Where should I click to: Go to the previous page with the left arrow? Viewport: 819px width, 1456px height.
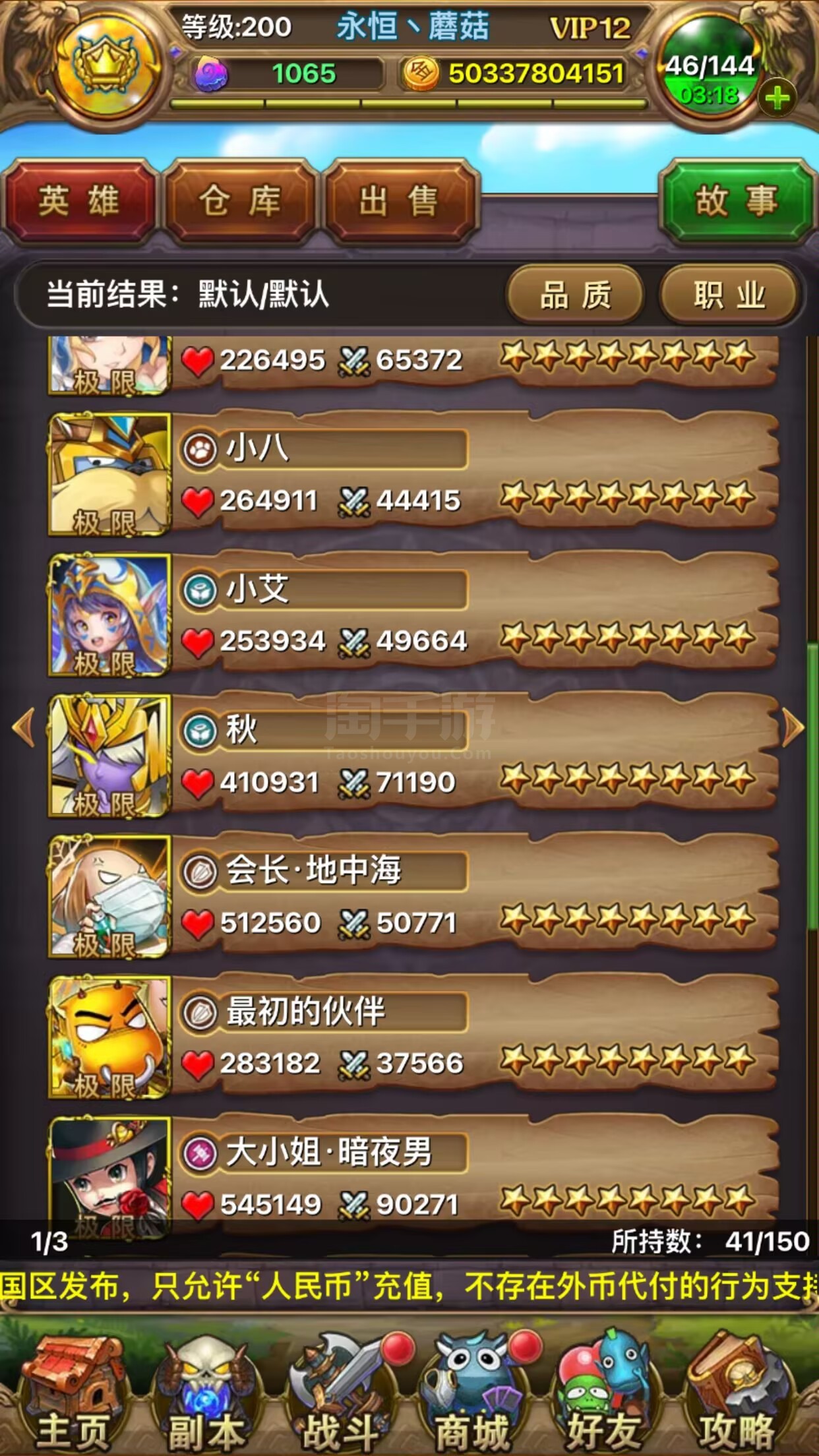[x=24, y=727]
